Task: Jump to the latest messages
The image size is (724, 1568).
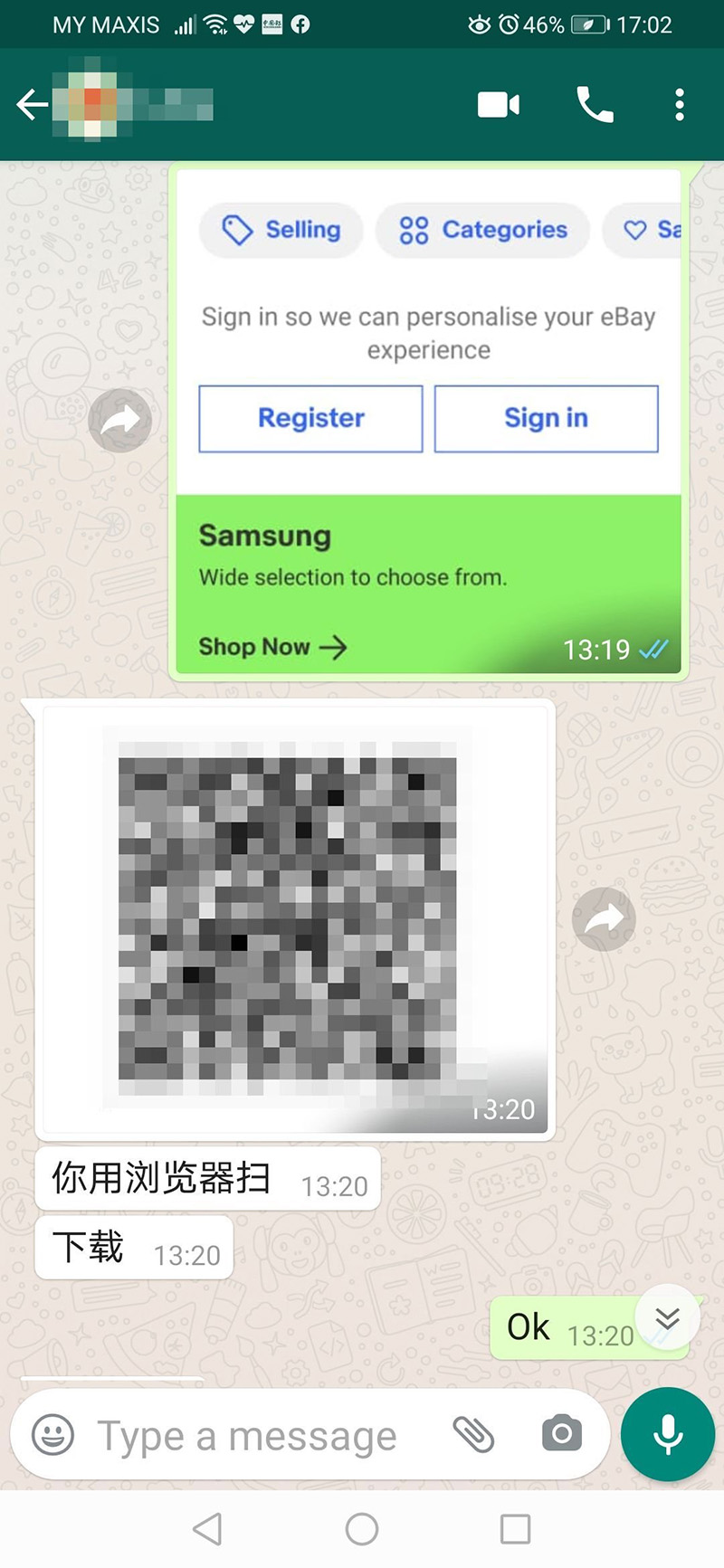Action: [668, 1317]
